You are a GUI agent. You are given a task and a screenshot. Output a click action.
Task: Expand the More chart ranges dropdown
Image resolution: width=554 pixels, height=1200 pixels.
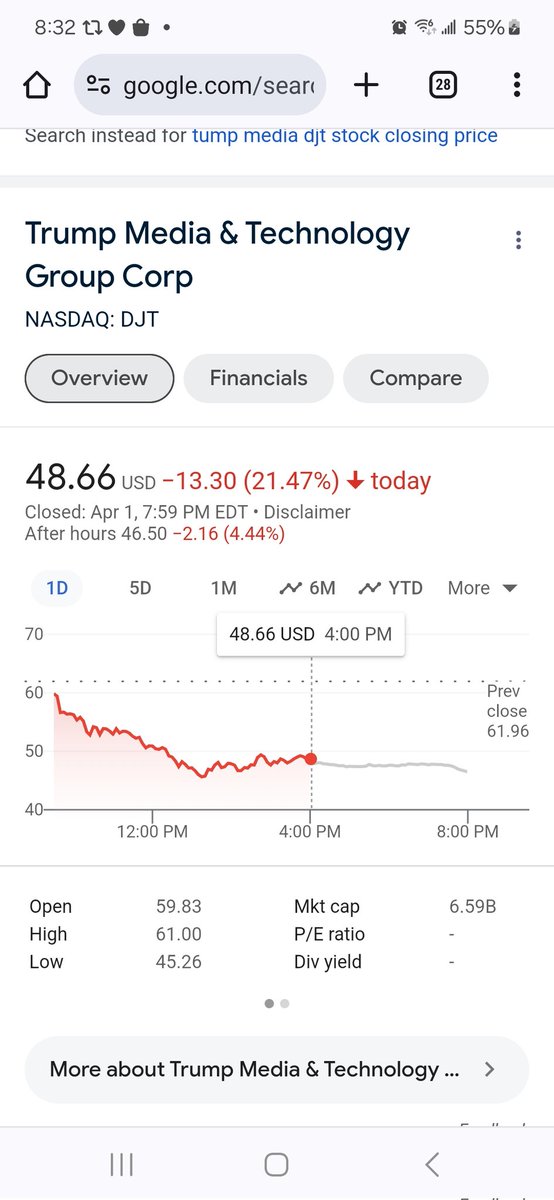pyautogui.click(x=483, y=588)
